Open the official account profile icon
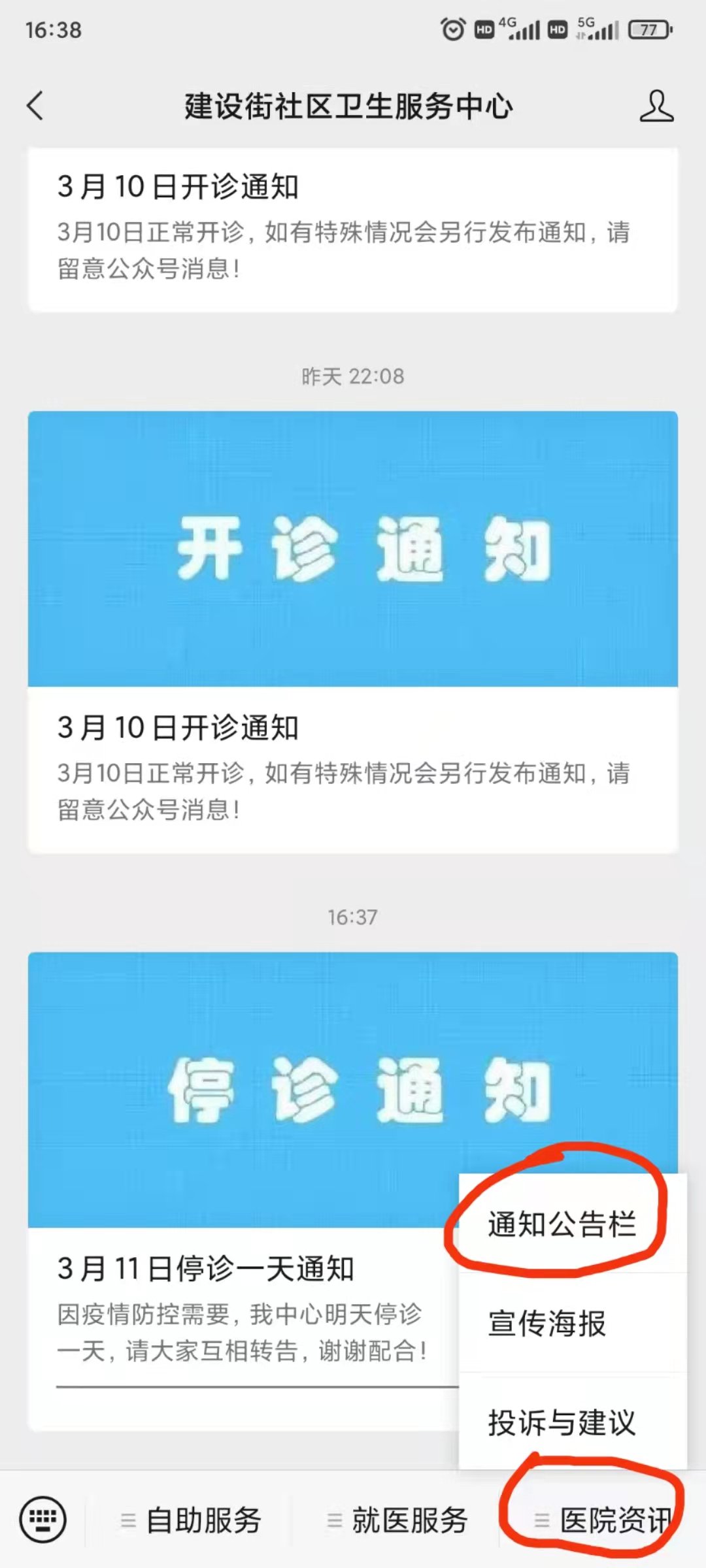Image resolution: width=706 pixels, height=1568 pixels. [x=656, y=106]
